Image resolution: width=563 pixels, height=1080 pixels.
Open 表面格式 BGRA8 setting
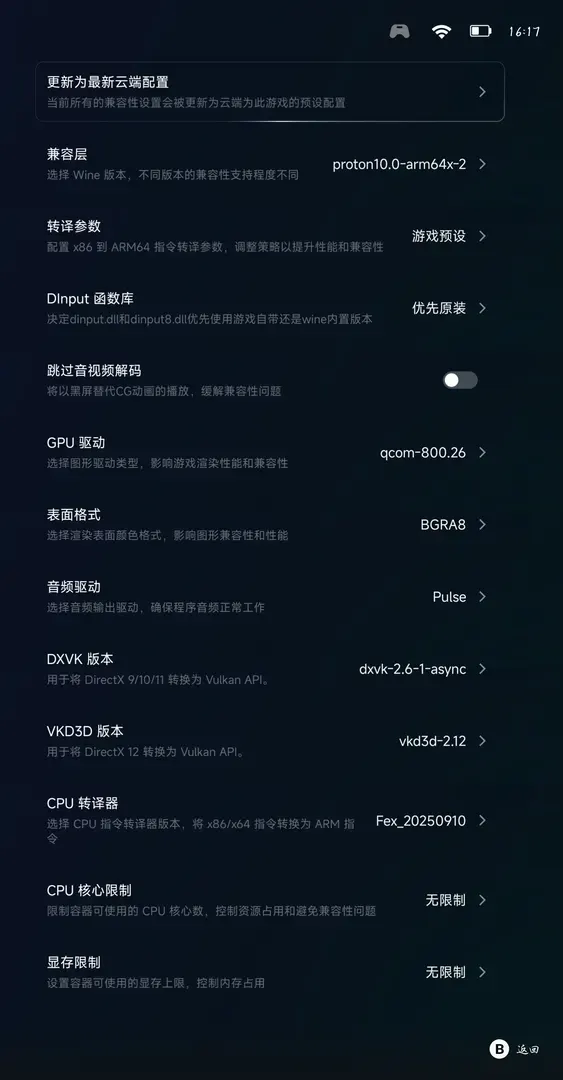(269, 524)
